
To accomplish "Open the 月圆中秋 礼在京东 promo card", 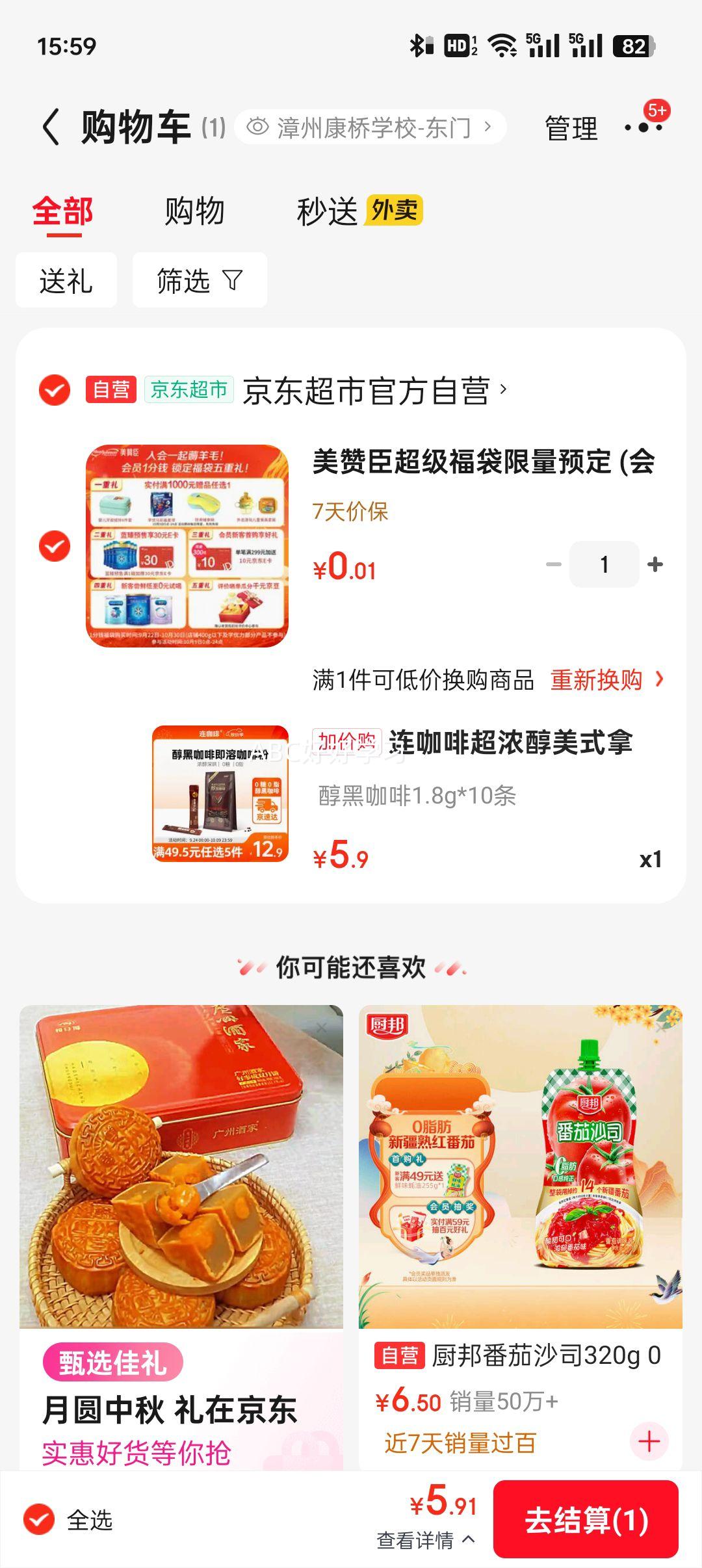I will pos(181,1235).
